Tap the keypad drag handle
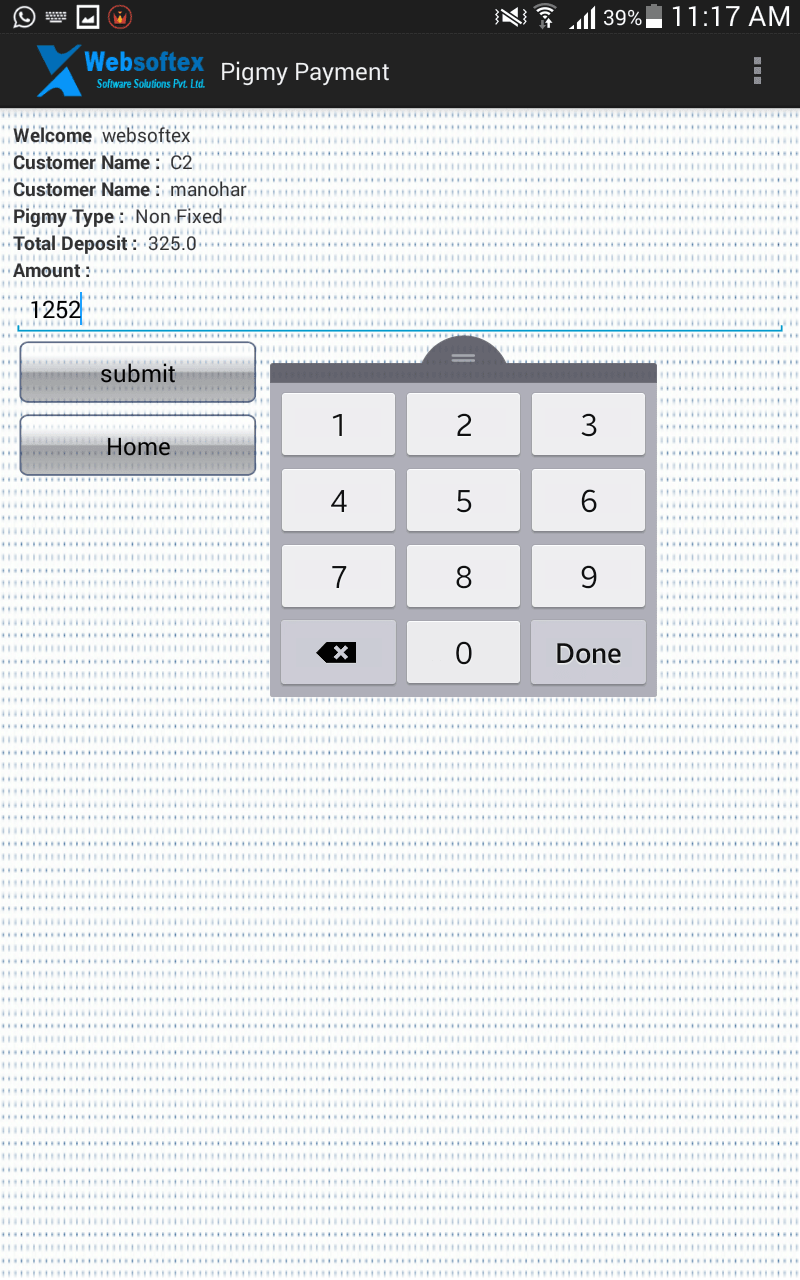Image resolution: width=800 pixels, height=1280 pixels. click(x=463, y=354)
